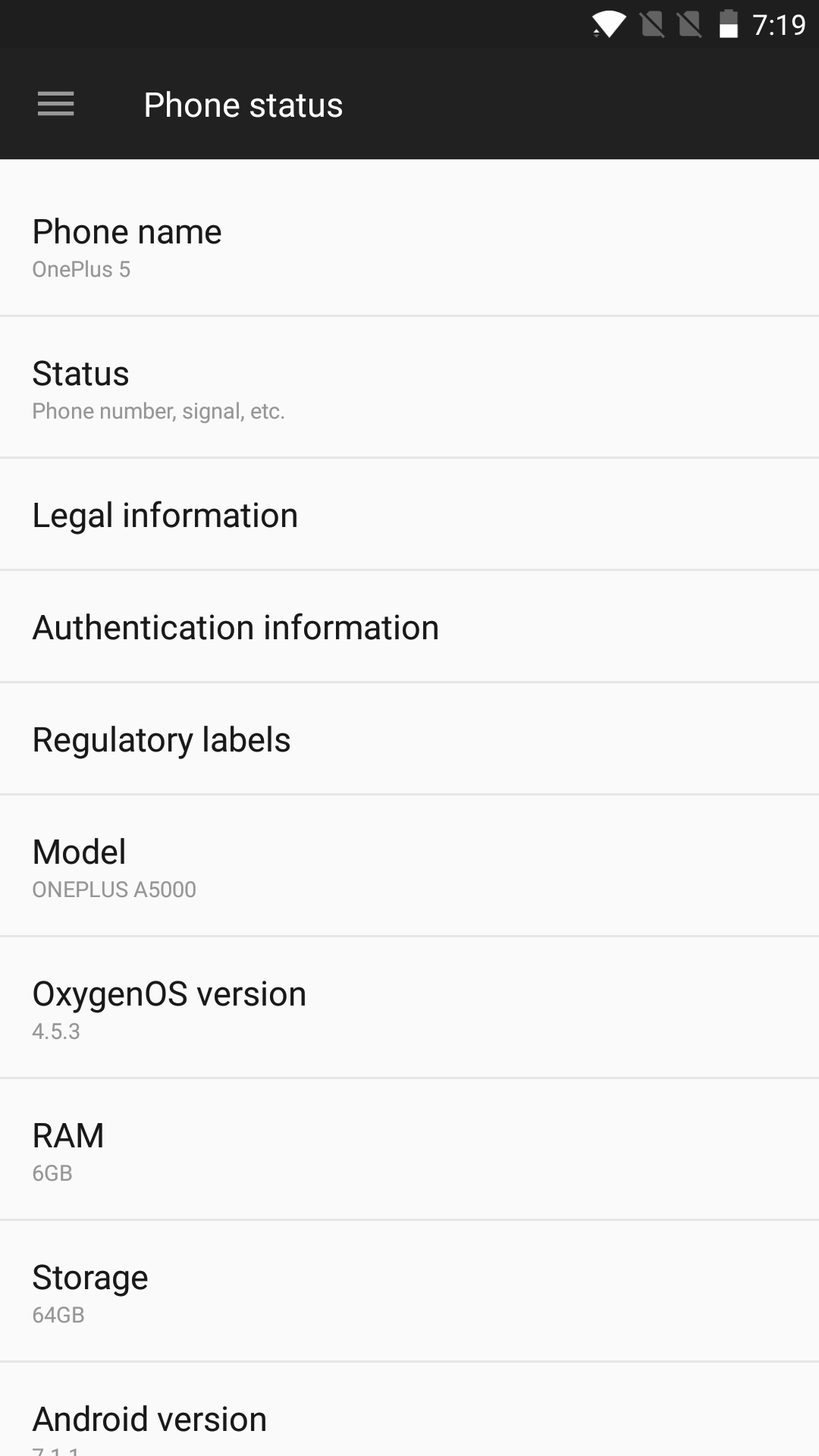Open the hamburger drawer menu
The width and height of the screenshot is (819, 1456).
(56, 104)
